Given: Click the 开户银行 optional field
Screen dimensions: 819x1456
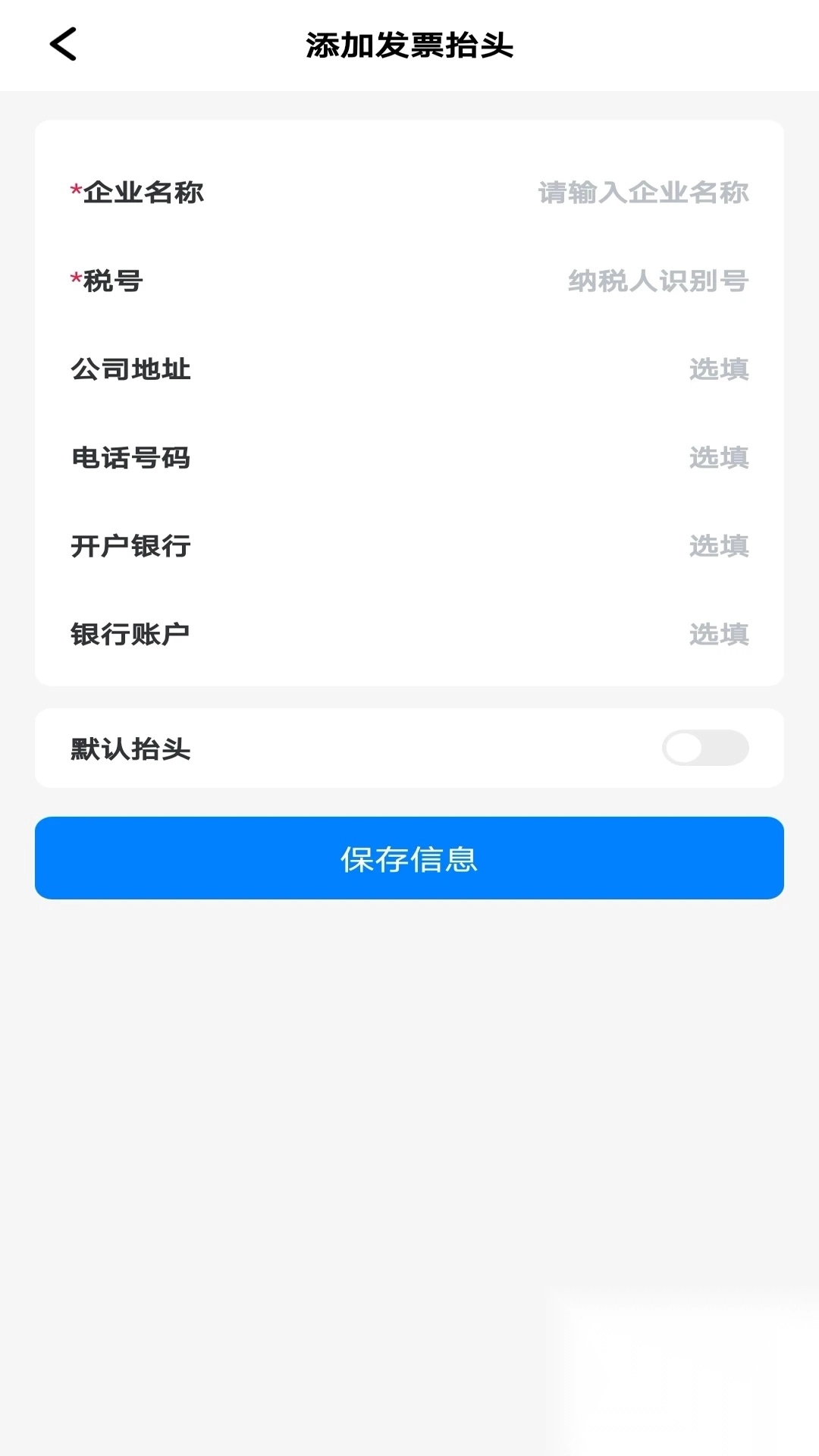Looking at the screenshot, I should [719, 546].
